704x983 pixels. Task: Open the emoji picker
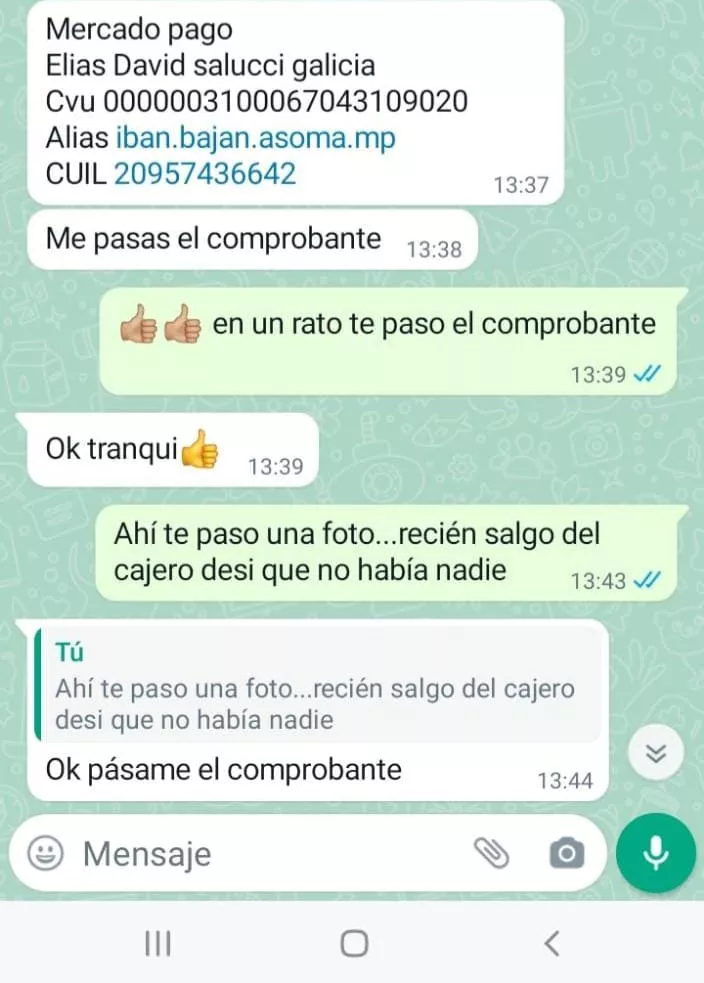pos(44,853)
